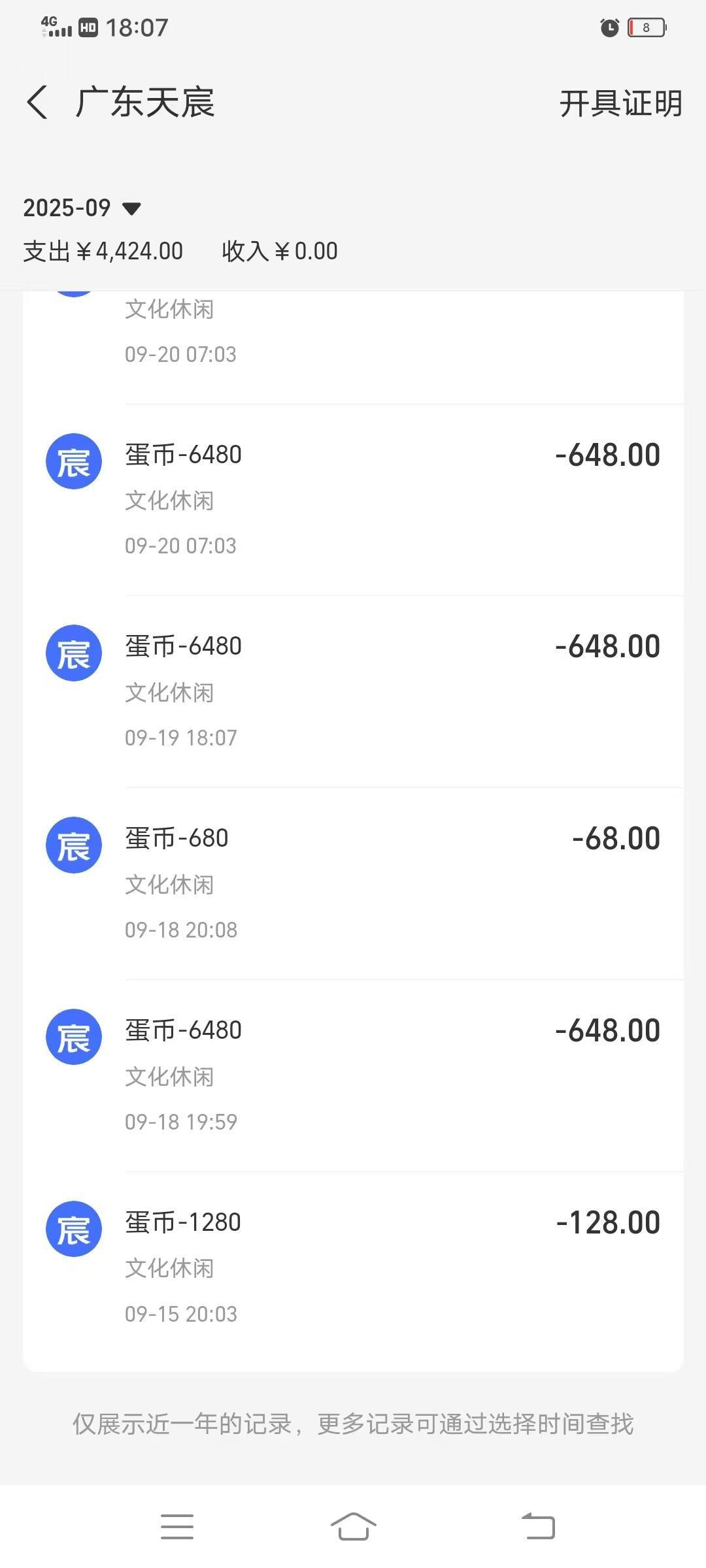The image size is (706, 1568).
Task: Open the 蛋币-680 payment of -68.00
Action: click(353, 884)
